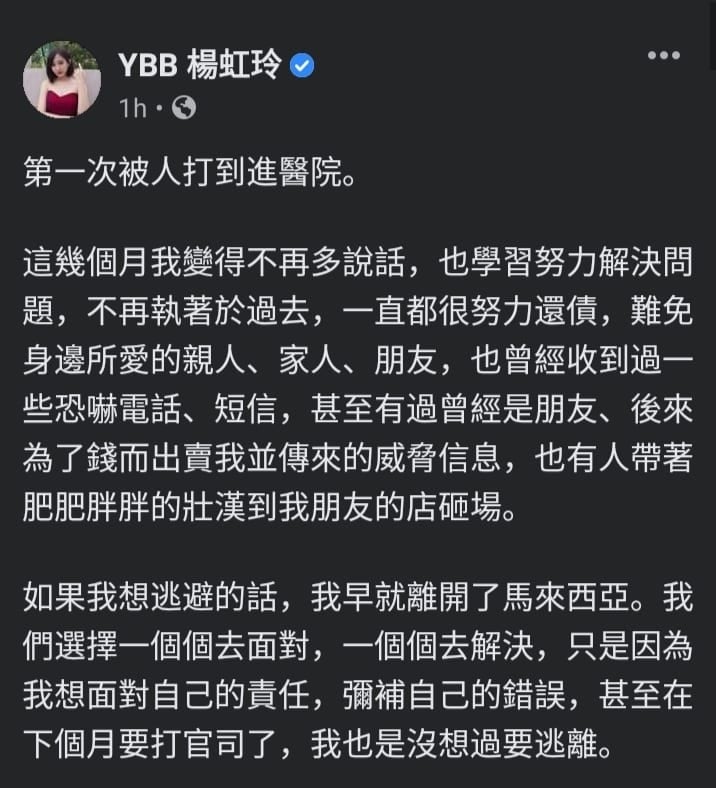Open the post's 1h timestamp
The height and width of the screenshot is (788, 716).
pos(132,108)
